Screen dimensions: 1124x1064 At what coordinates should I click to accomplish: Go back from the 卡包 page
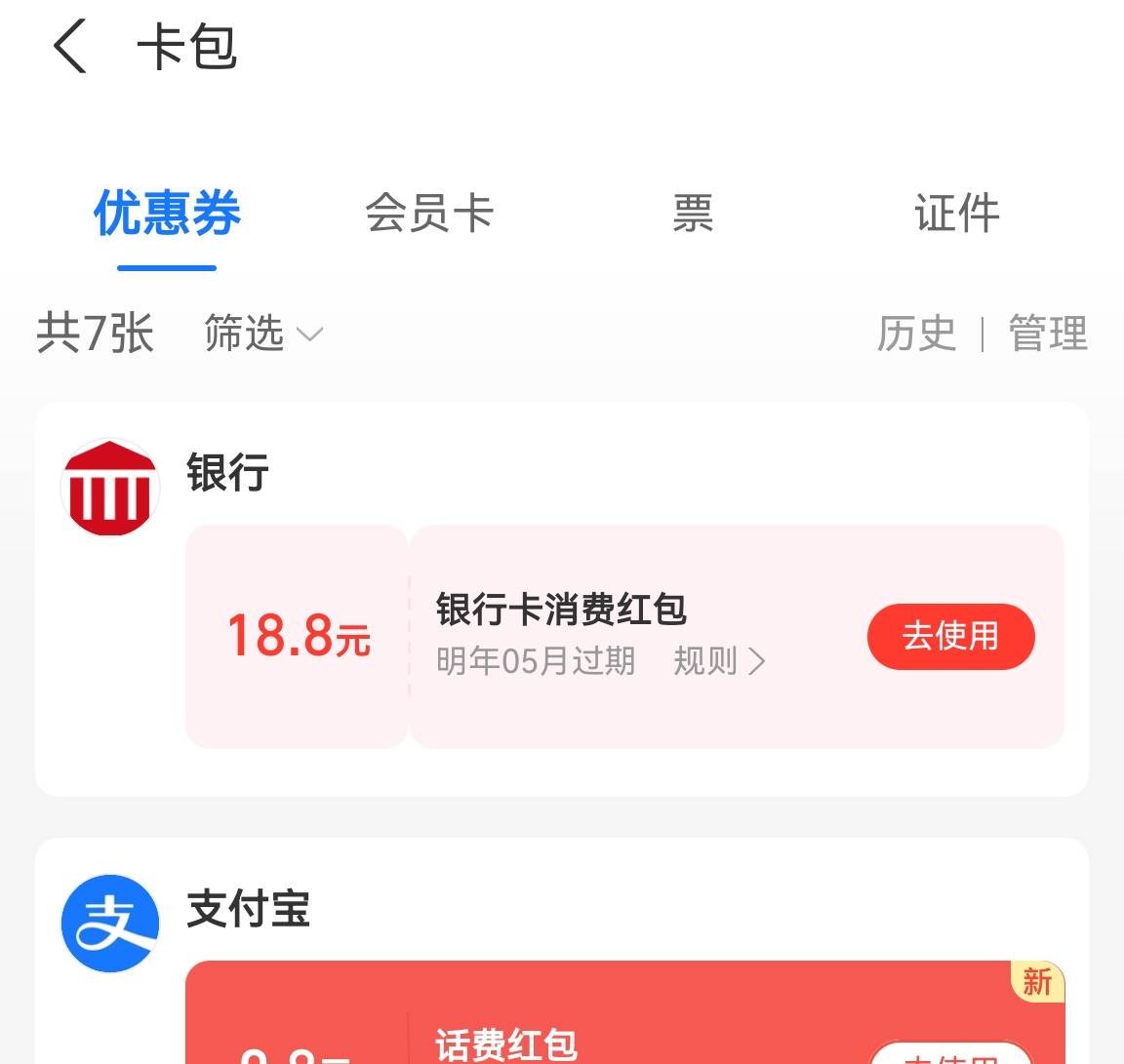coord(69,47)
